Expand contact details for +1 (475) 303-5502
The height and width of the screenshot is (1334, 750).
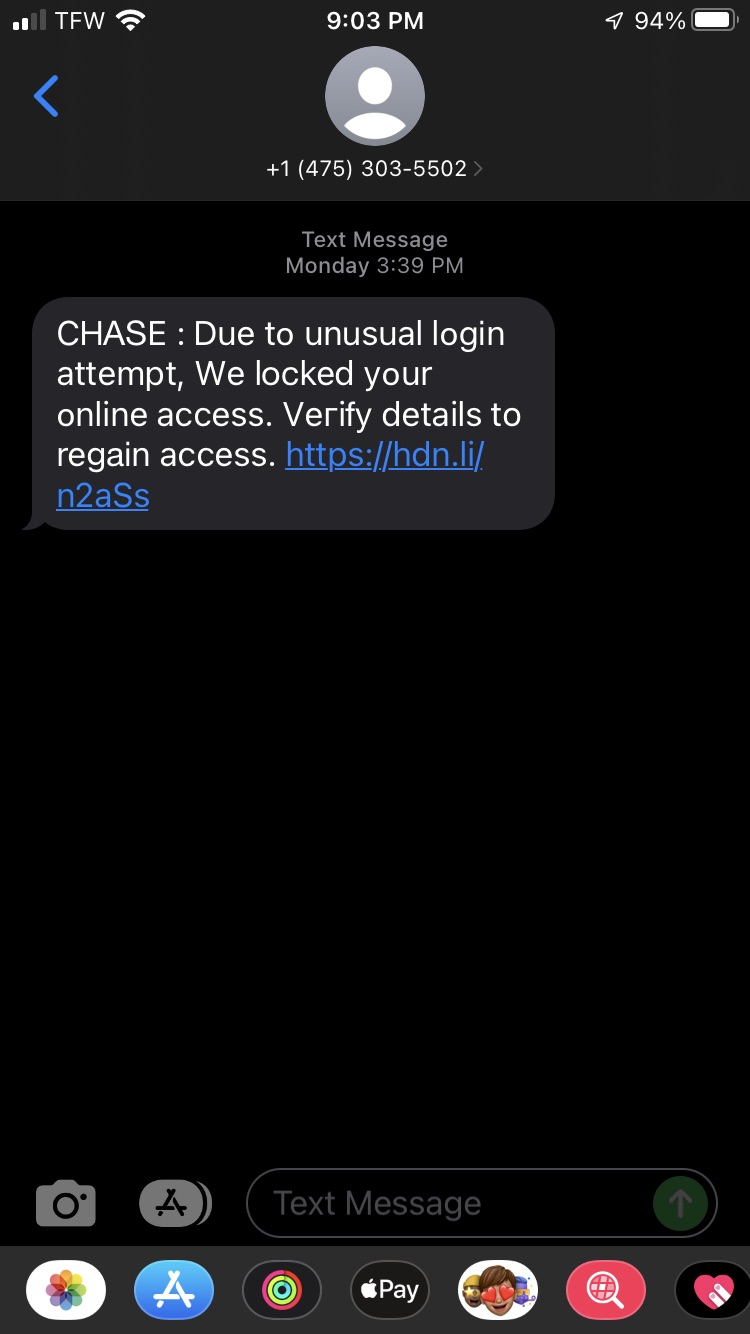(x=366, y=168)
